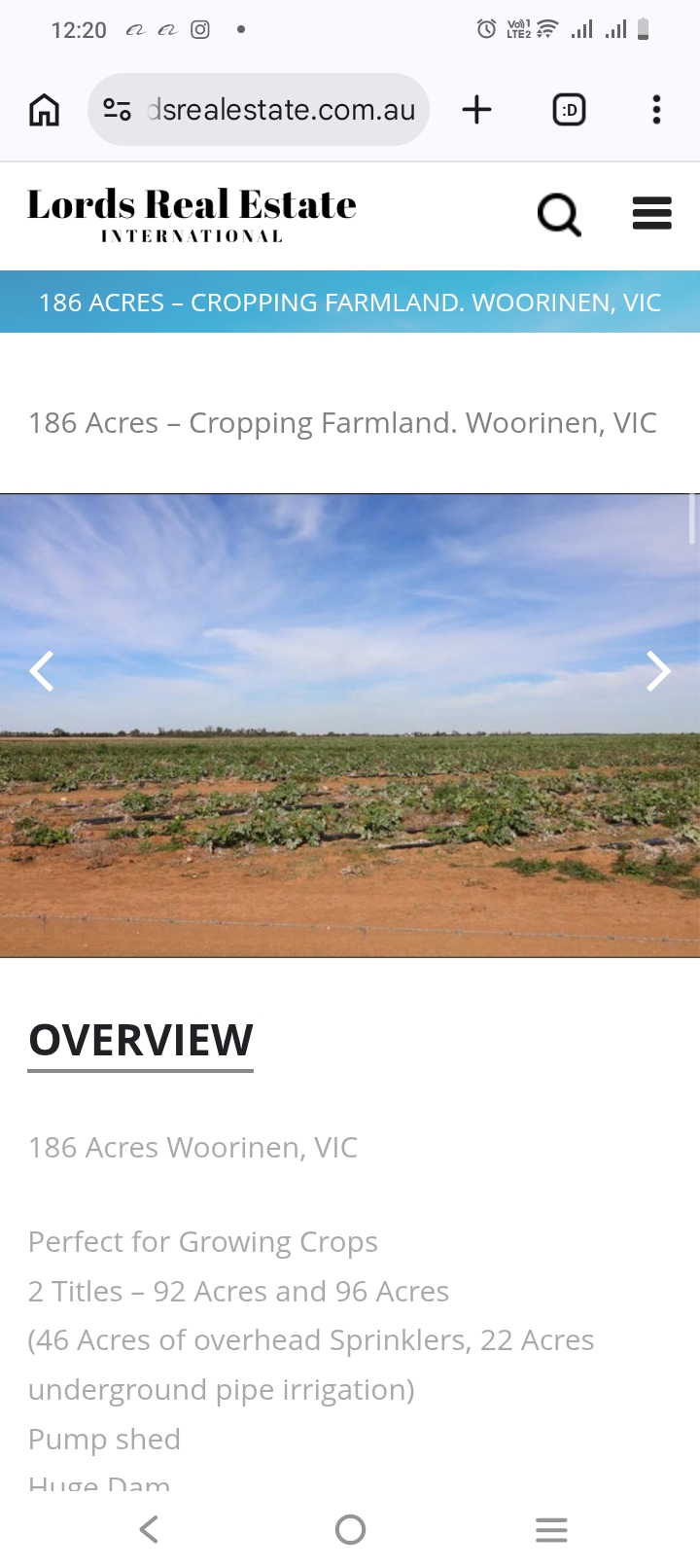Tap the Lords Real Estate logo link
This screenshot has height=1568, width=700.
192,214
